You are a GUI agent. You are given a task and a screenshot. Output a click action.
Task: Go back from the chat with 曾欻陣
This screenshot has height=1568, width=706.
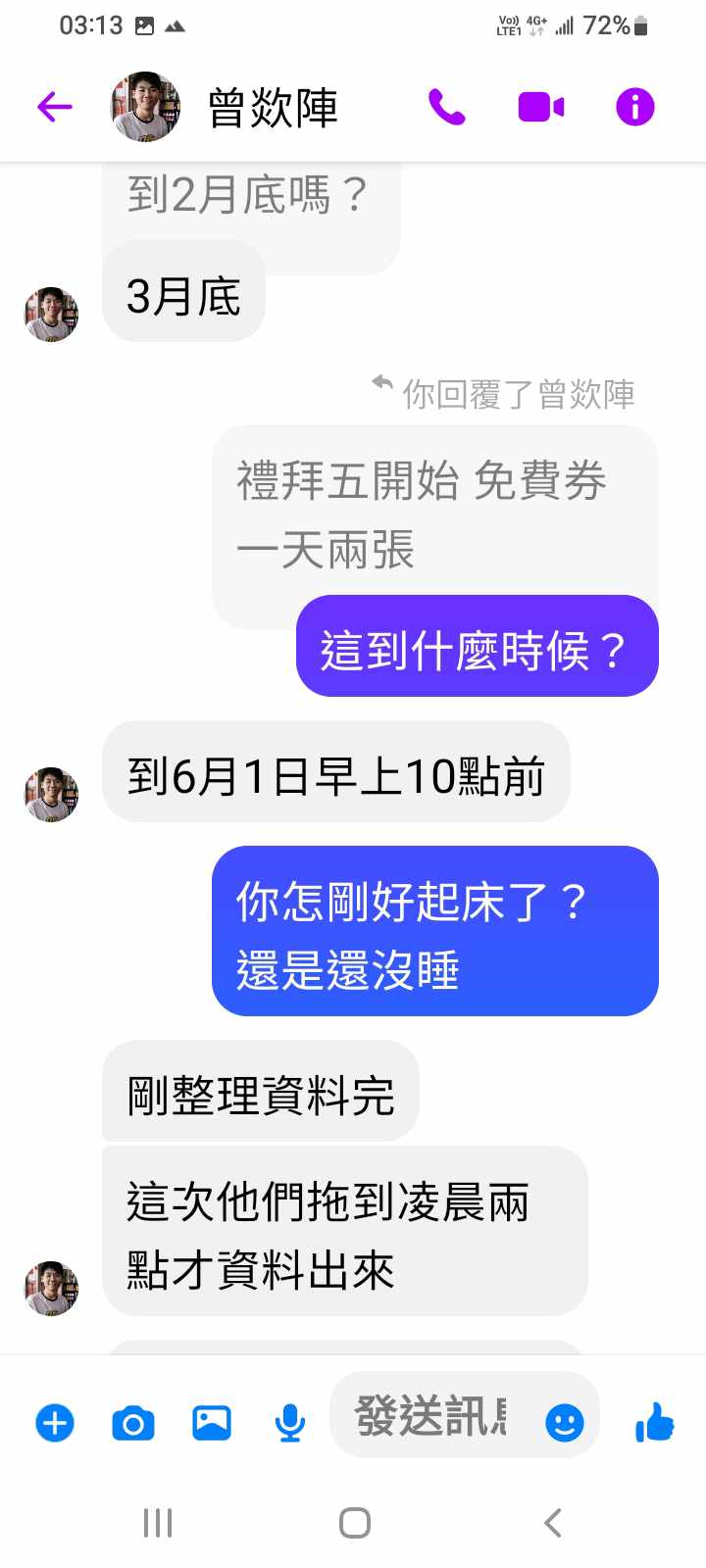click(55, 107)
